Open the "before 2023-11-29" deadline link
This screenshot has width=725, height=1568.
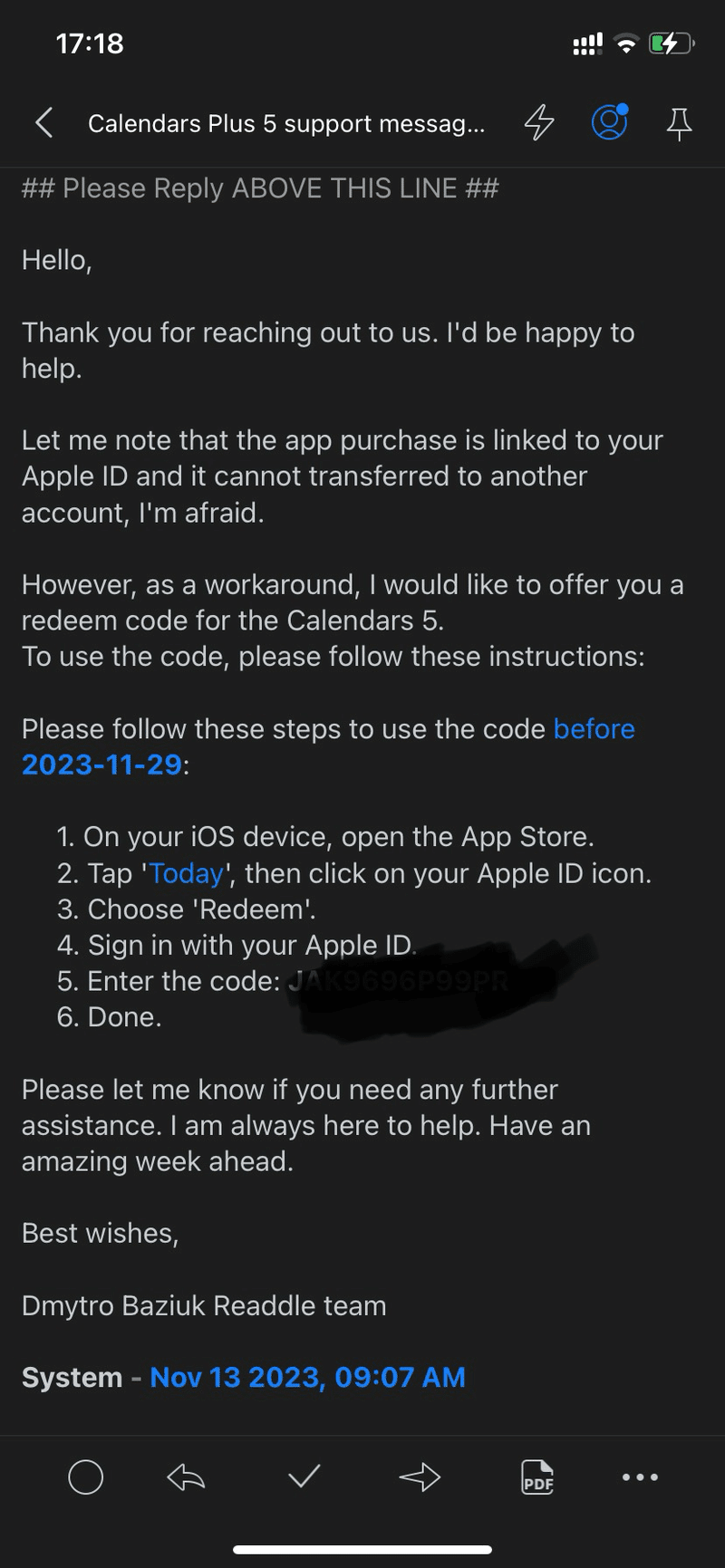[594, 728]
